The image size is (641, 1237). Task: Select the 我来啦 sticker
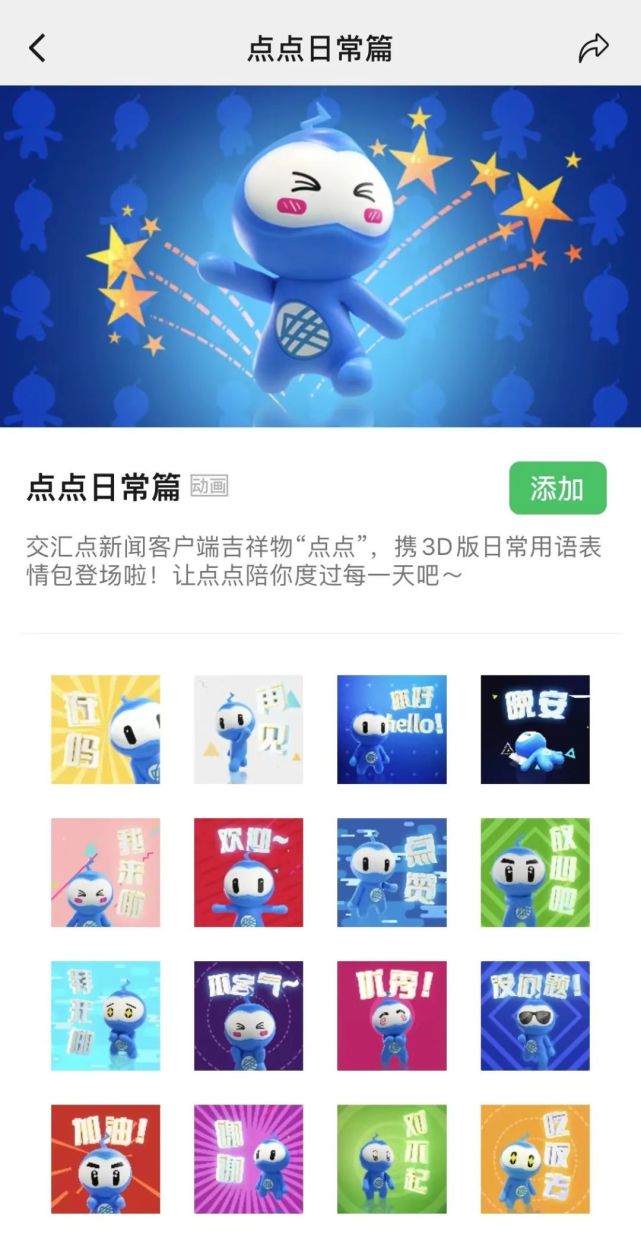(x=105, y=873)
